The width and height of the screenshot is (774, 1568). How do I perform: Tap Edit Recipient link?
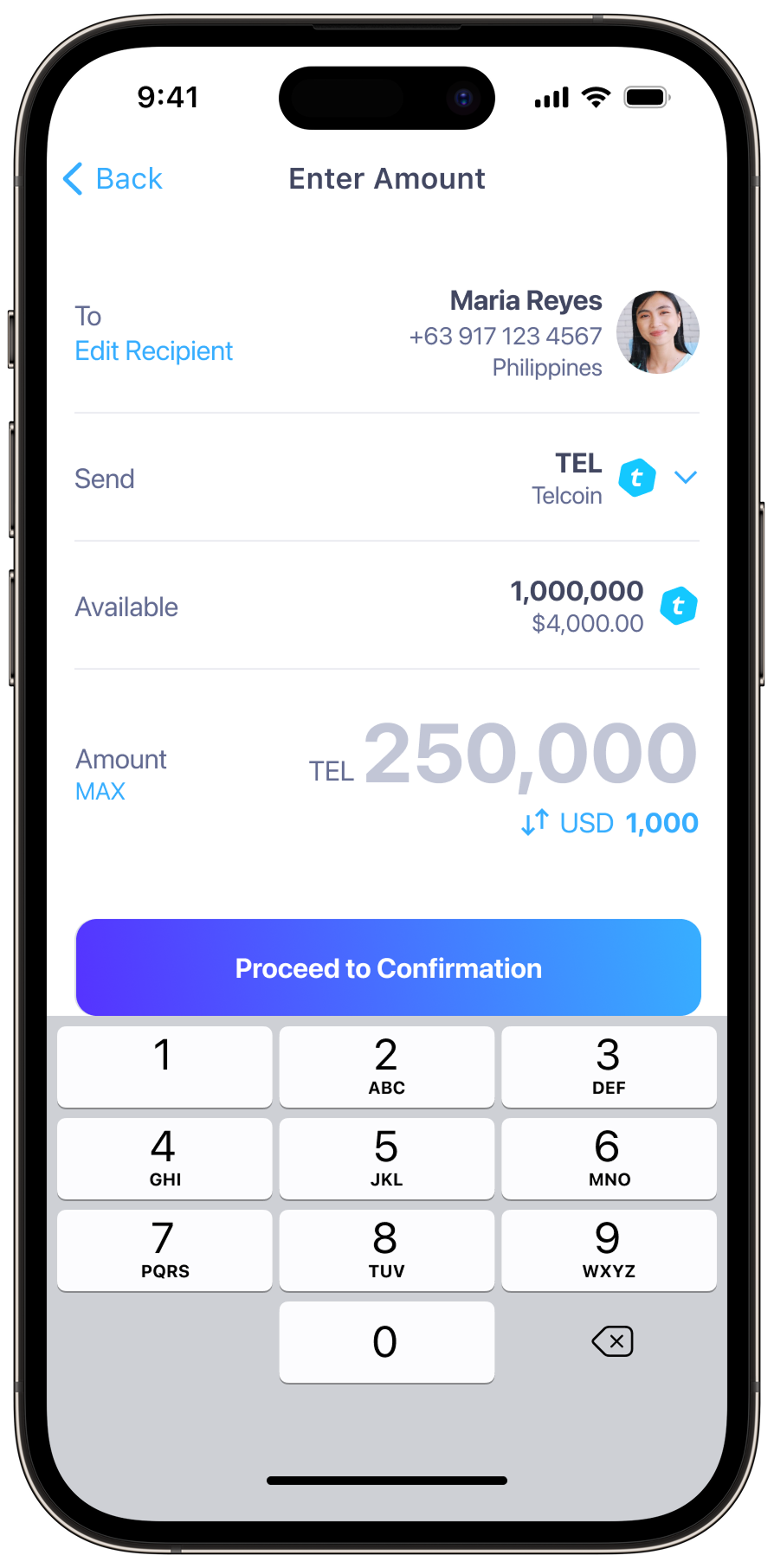pos(154,351)
